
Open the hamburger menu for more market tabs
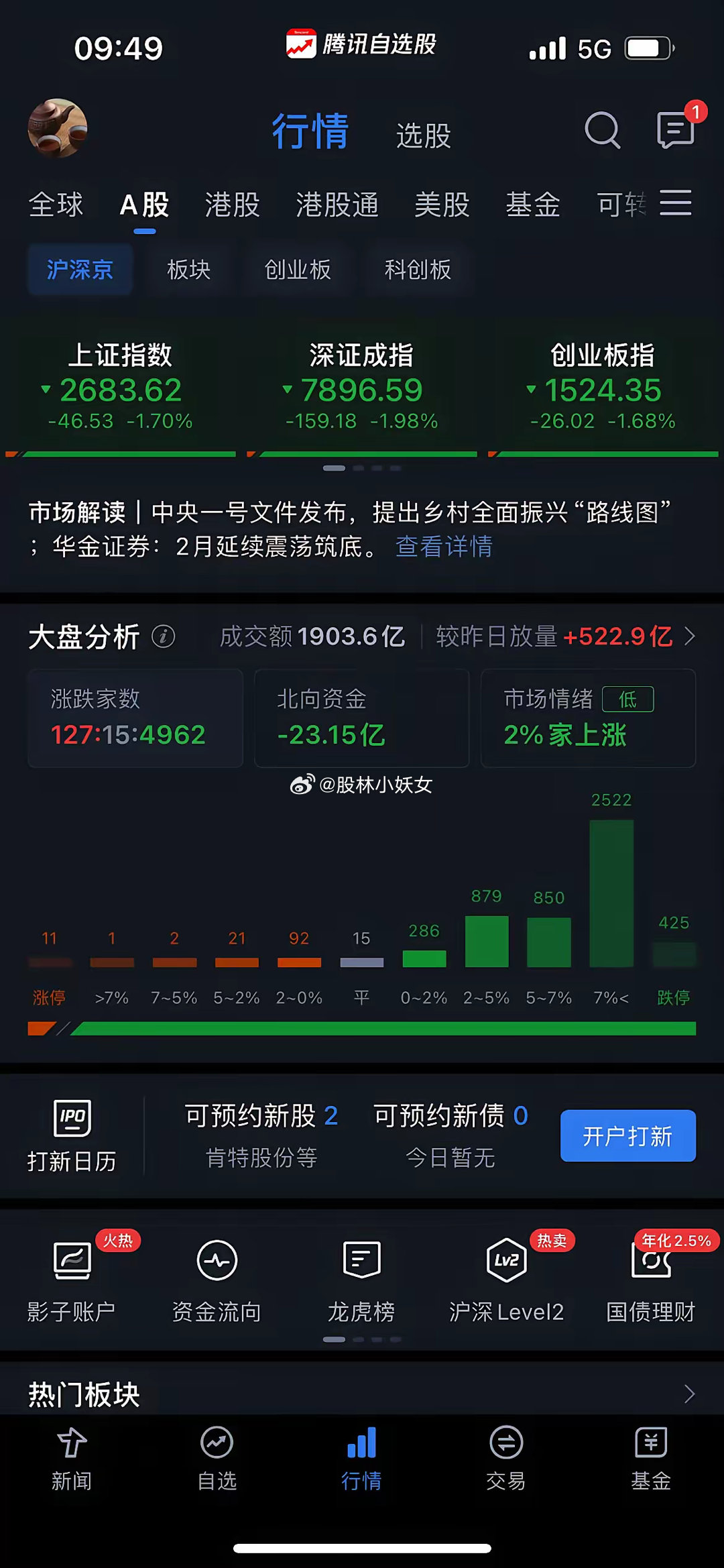676,203
